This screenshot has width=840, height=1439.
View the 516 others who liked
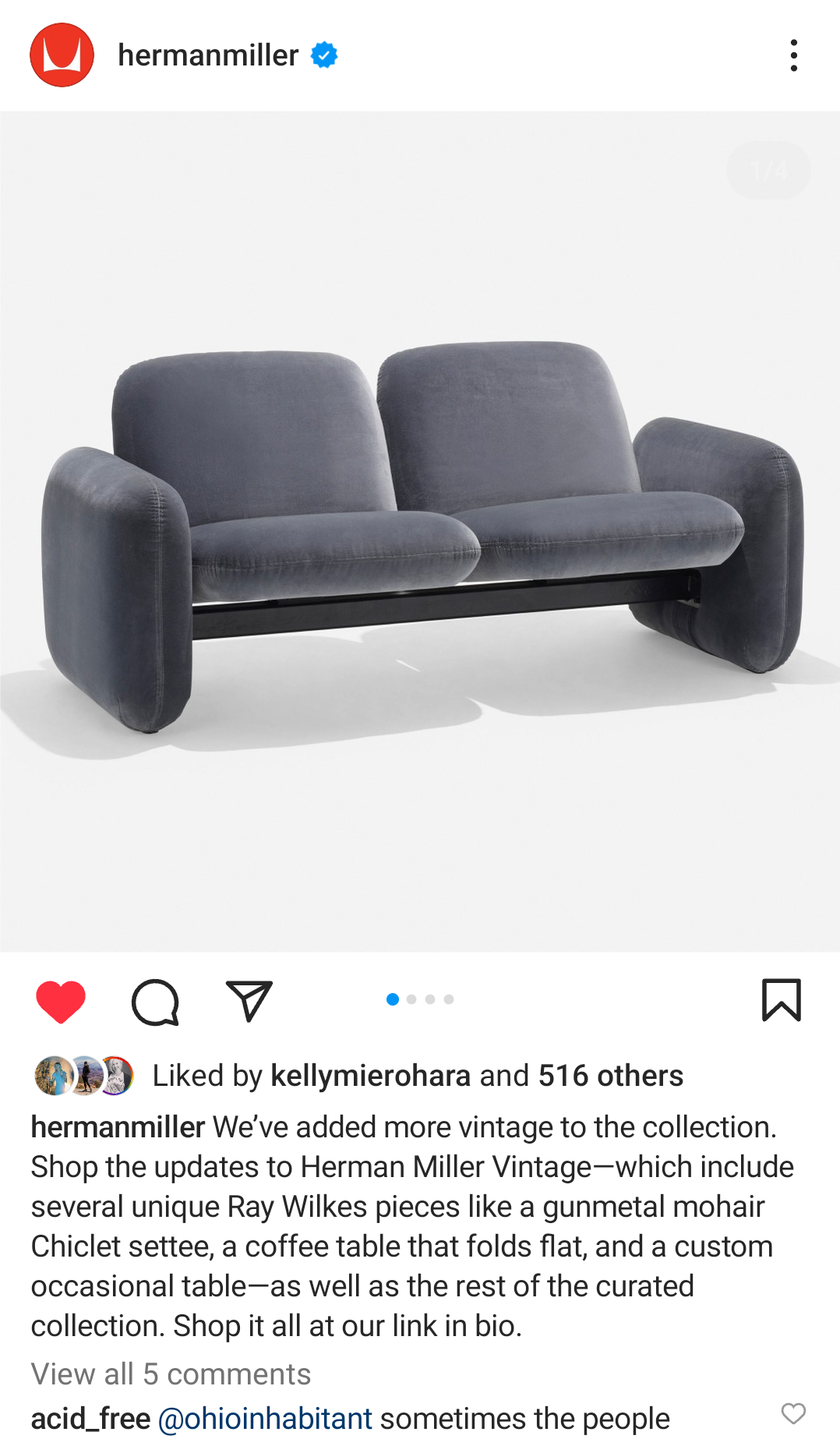click(611, 1076)
